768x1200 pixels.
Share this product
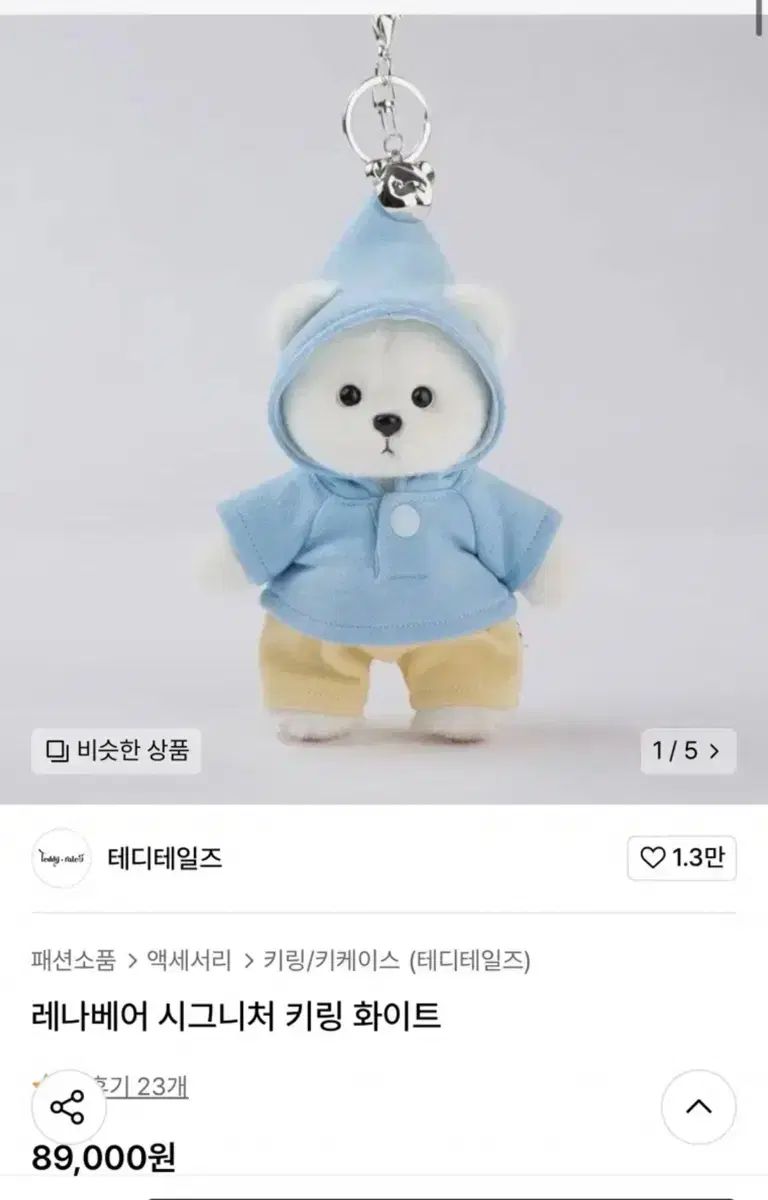(x=67, y=1107)
